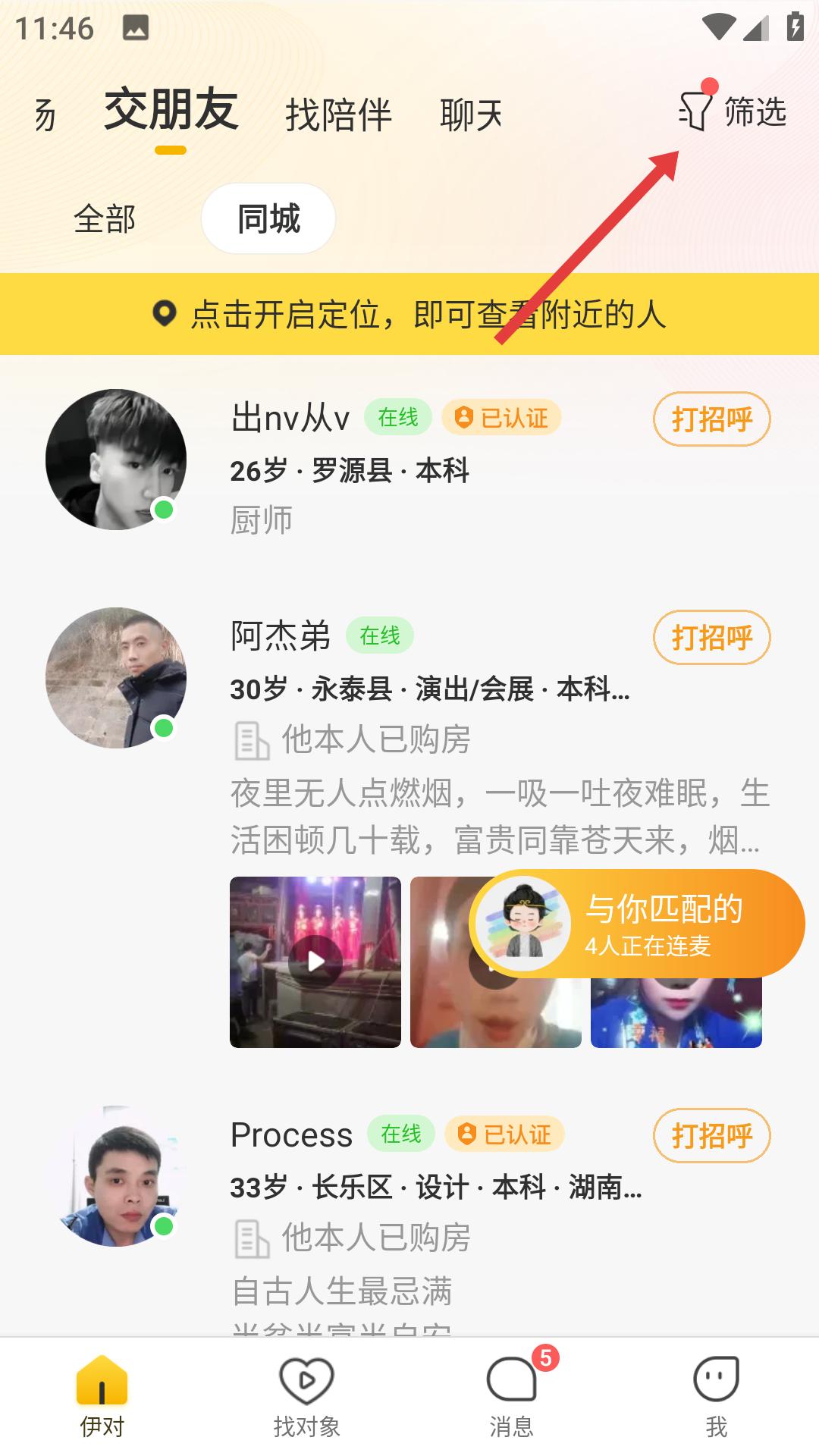Tap 打招呼 to greet Process
The width and height of the screenshot is (819, 1456).
click(x=711, y=1136)
